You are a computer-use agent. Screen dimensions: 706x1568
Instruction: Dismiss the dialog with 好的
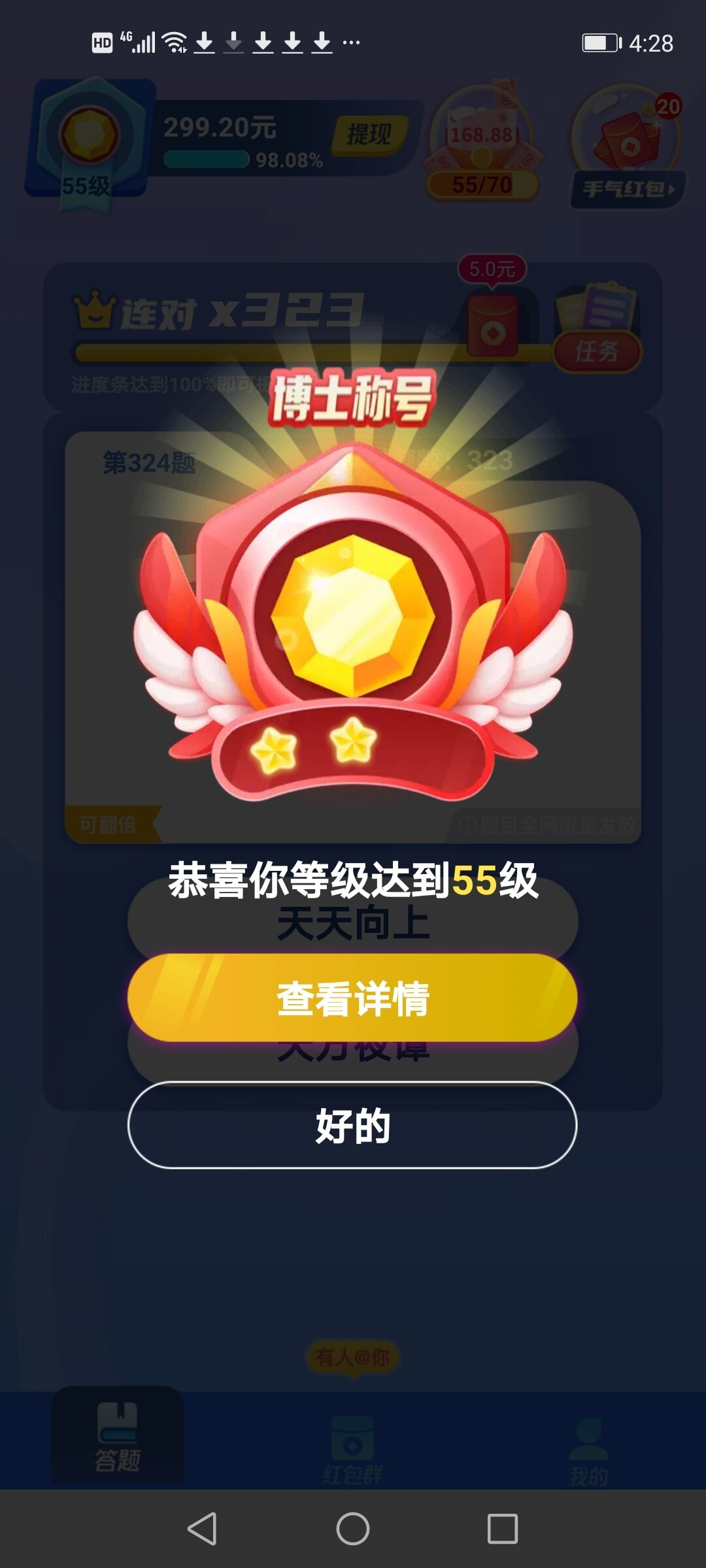click(352, 1125)
